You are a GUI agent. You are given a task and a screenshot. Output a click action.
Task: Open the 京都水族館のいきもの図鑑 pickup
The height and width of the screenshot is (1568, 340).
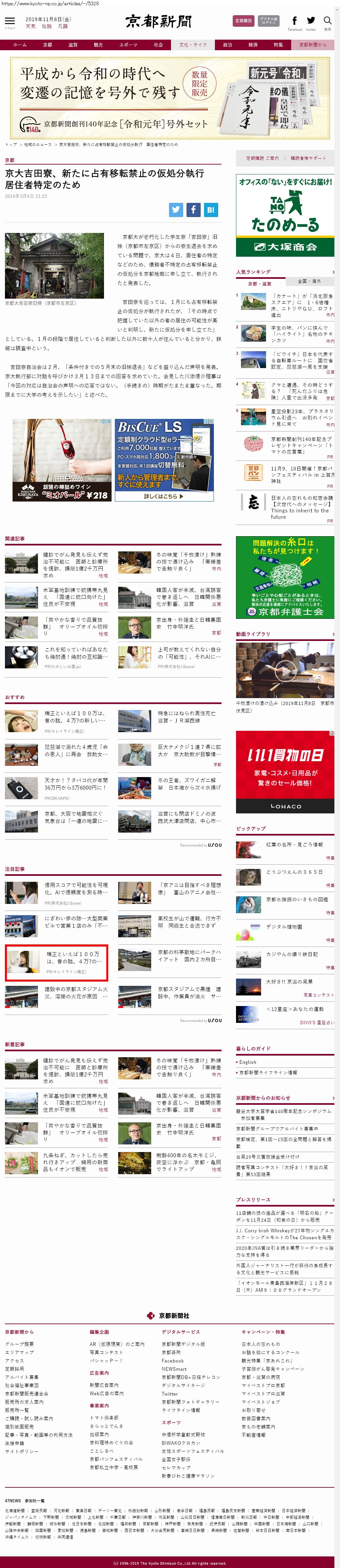[x=297, y=899]
